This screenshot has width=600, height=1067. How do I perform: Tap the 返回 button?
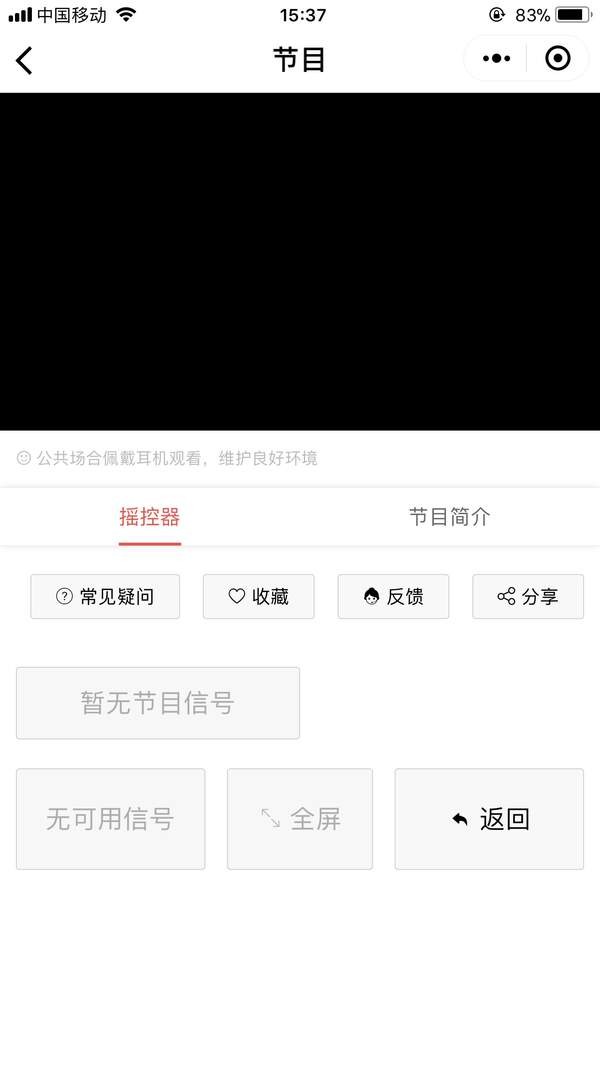click(489, 819)
